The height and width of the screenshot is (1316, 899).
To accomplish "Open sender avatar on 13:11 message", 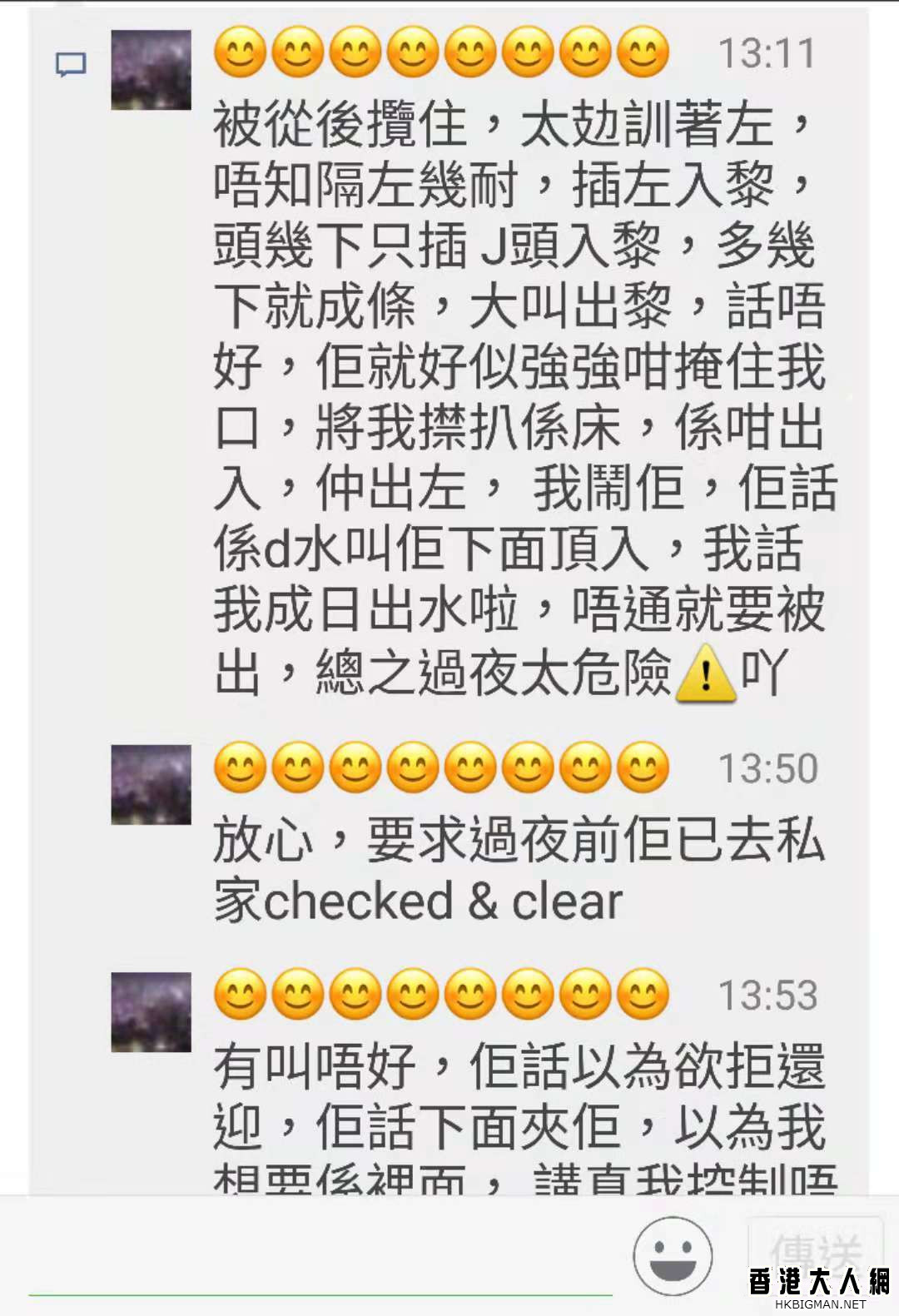I will 151,70.
